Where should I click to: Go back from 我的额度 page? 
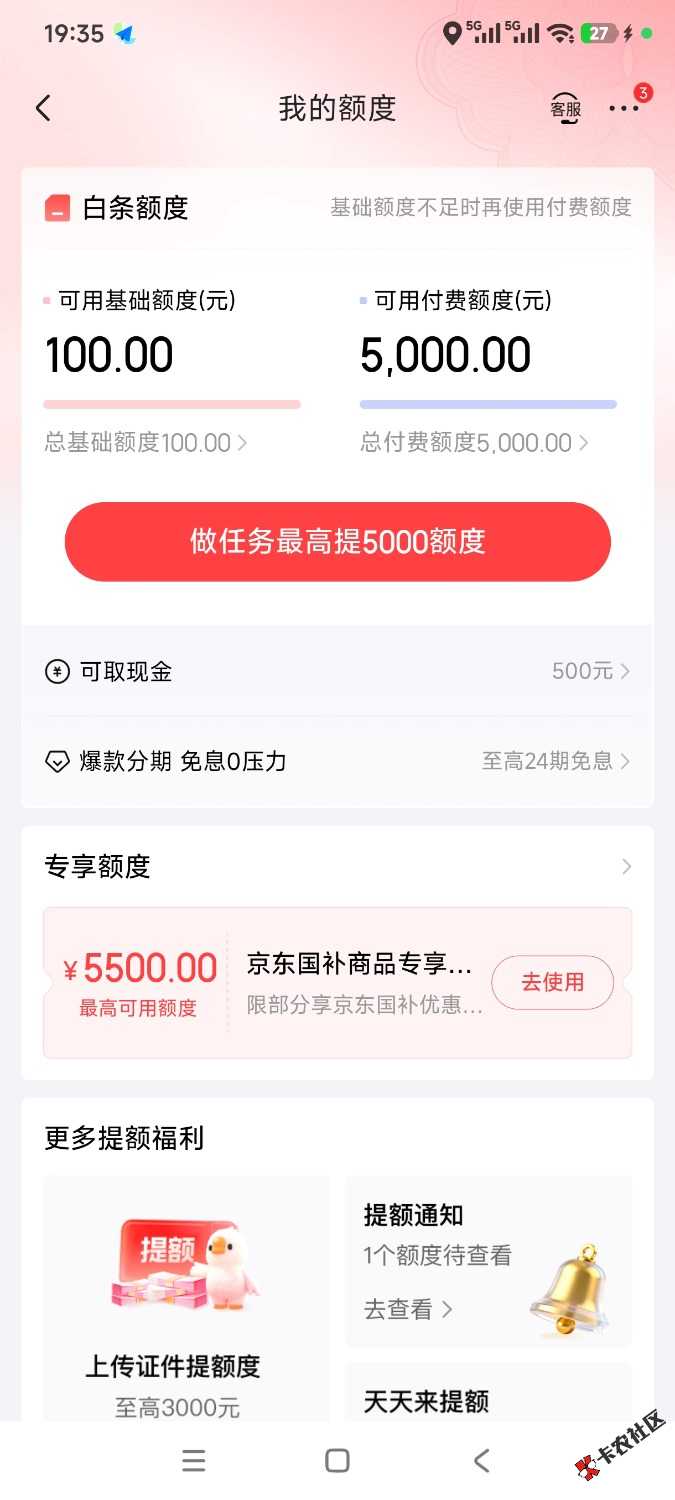pyautogui.click(x=43, y=108)
